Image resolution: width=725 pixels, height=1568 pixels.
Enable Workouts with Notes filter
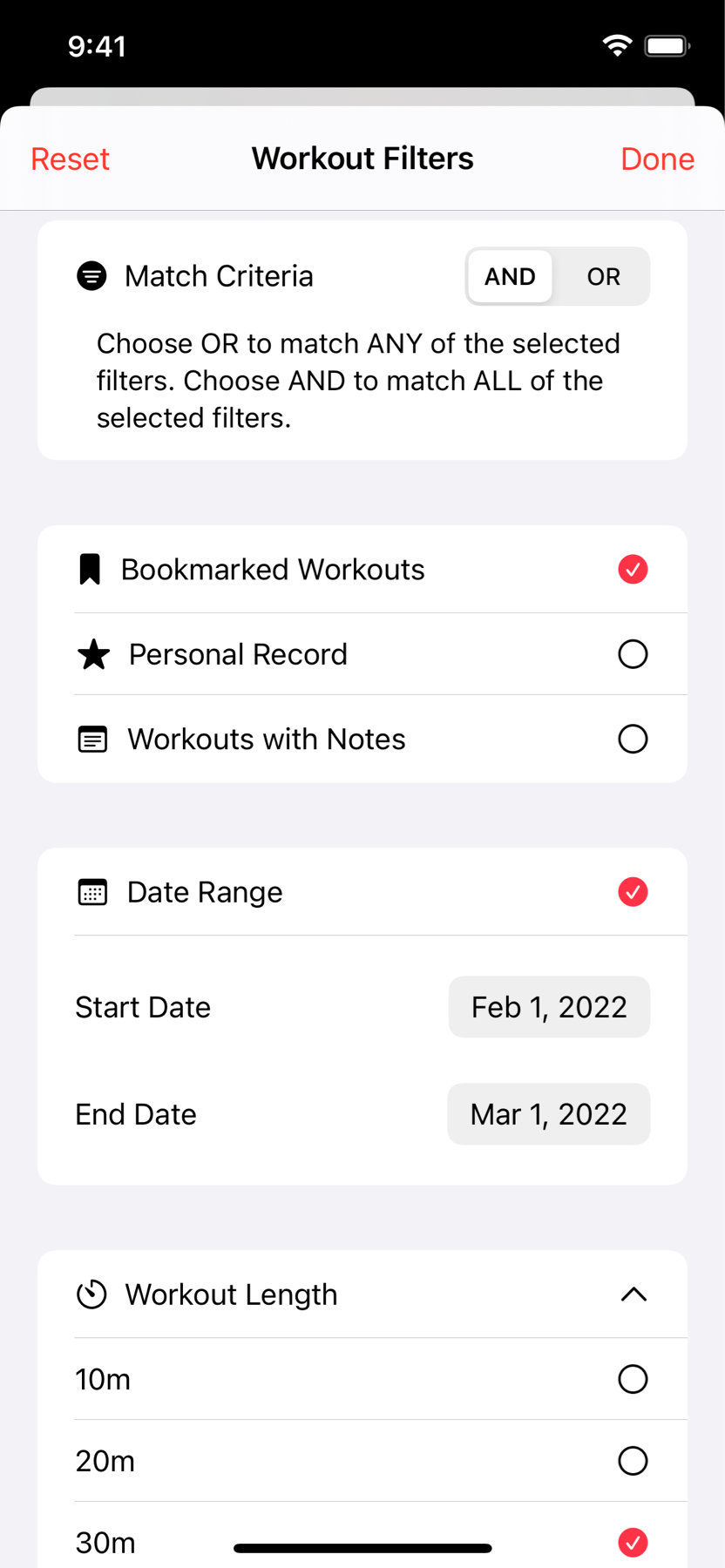[633, 740]
